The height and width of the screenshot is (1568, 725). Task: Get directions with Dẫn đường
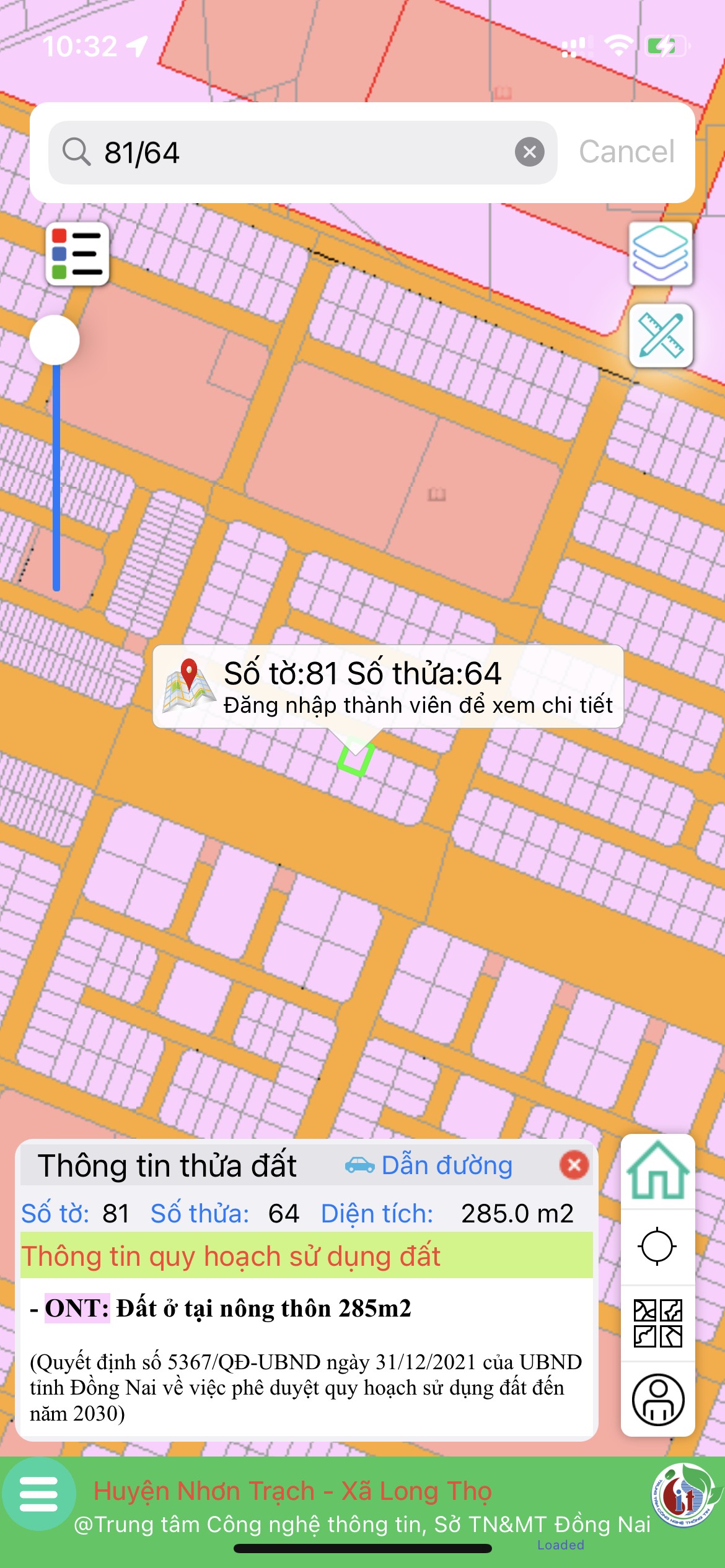[x=429, y=1165]
